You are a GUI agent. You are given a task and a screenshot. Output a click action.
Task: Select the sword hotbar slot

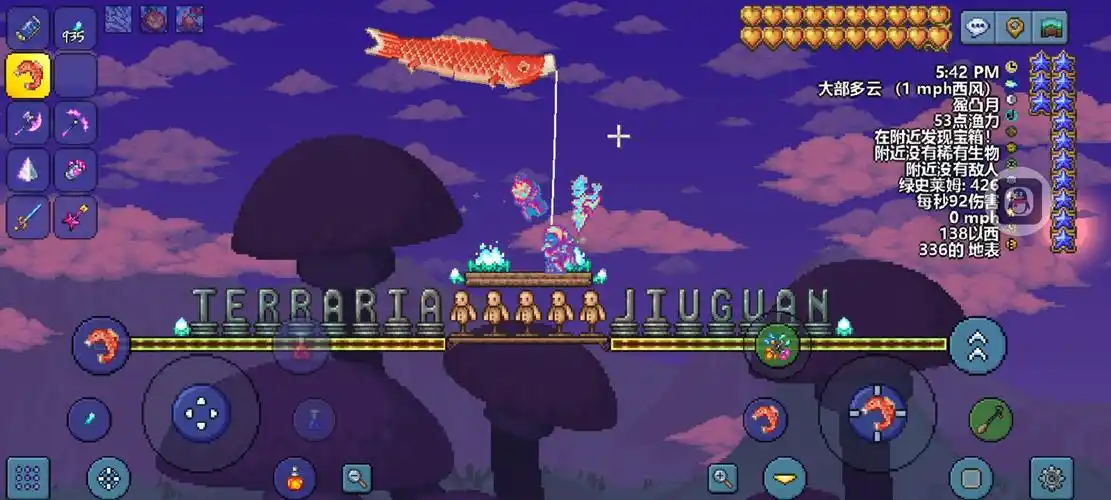[28, 217]
